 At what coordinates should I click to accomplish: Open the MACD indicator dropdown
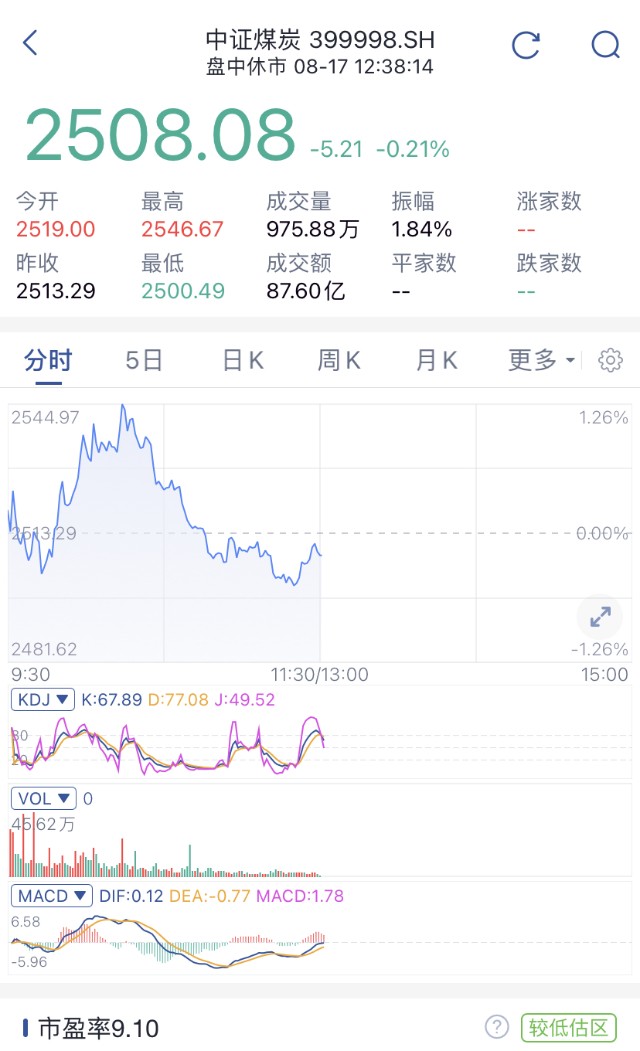pyautogui.click(x=52, y=896)
